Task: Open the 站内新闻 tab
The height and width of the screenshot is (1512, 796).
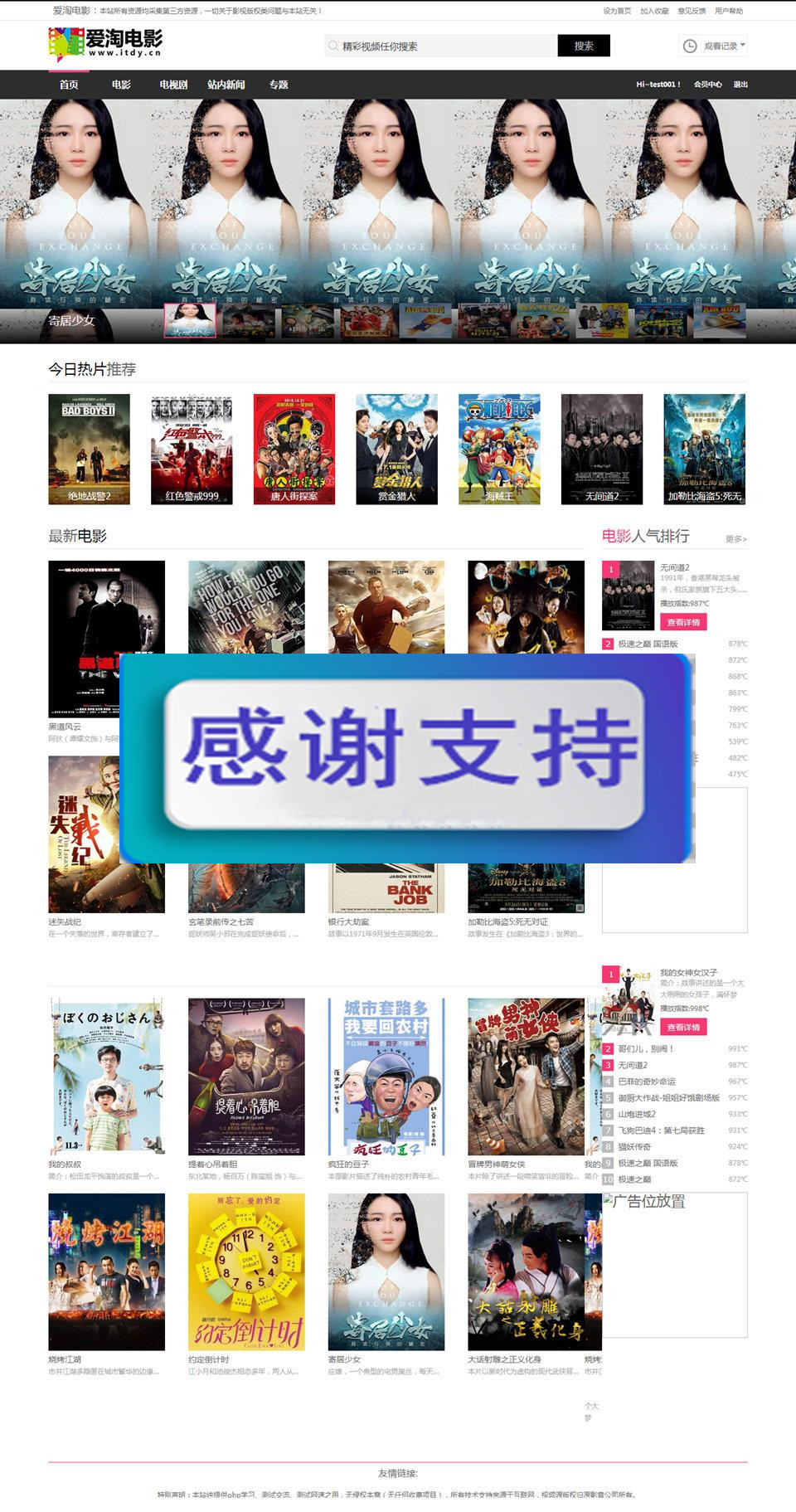Action: click(226, 85)
